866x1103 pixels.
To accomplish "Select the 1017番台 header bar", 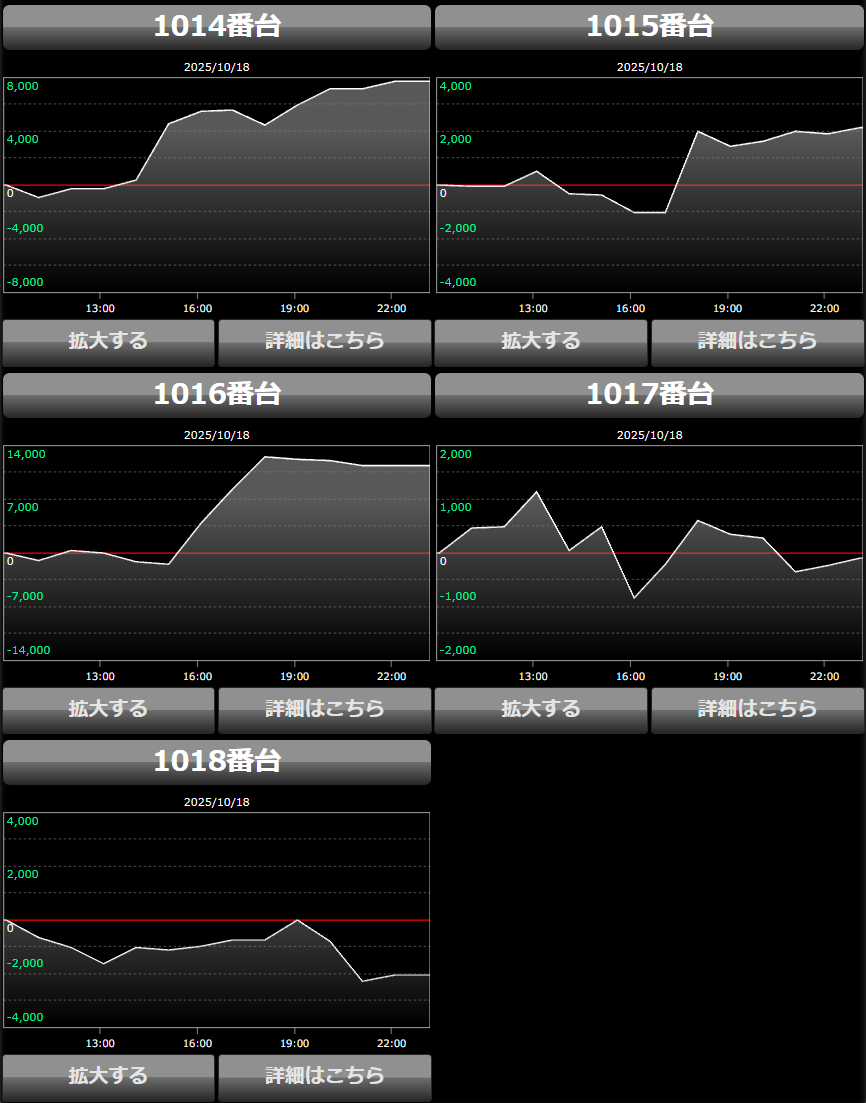I will (x=649, y=395).
